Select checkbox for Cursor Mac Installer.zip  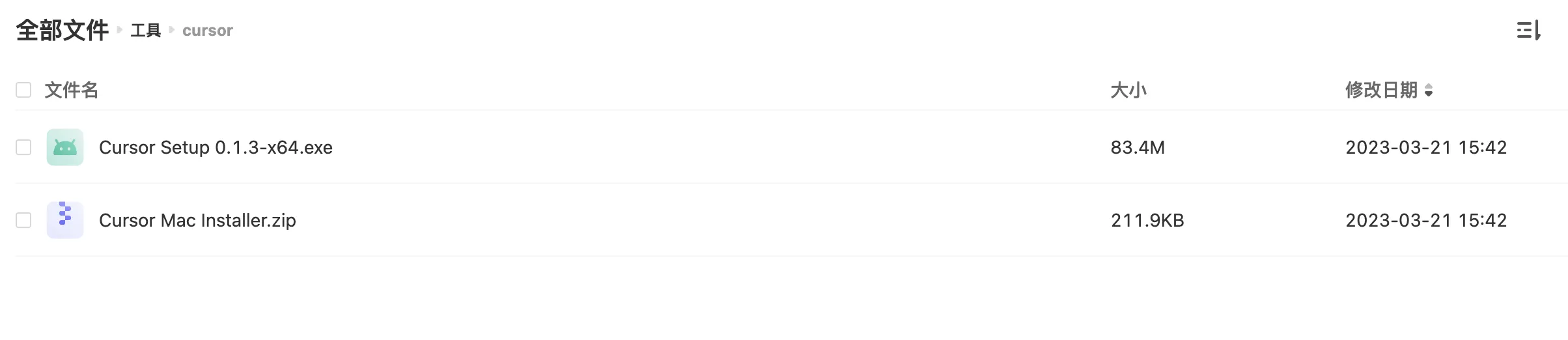(x=23, y=220)
